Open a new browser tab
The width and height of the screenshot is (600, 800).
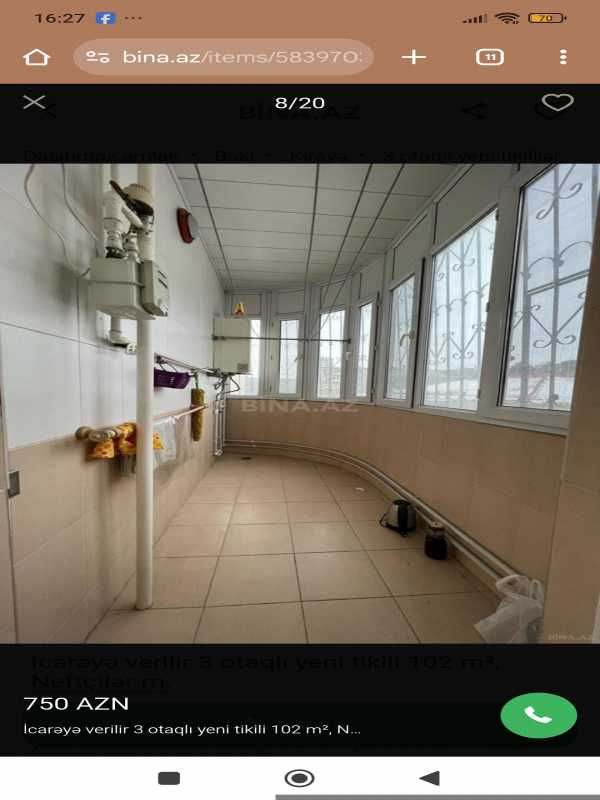(414, 57)
